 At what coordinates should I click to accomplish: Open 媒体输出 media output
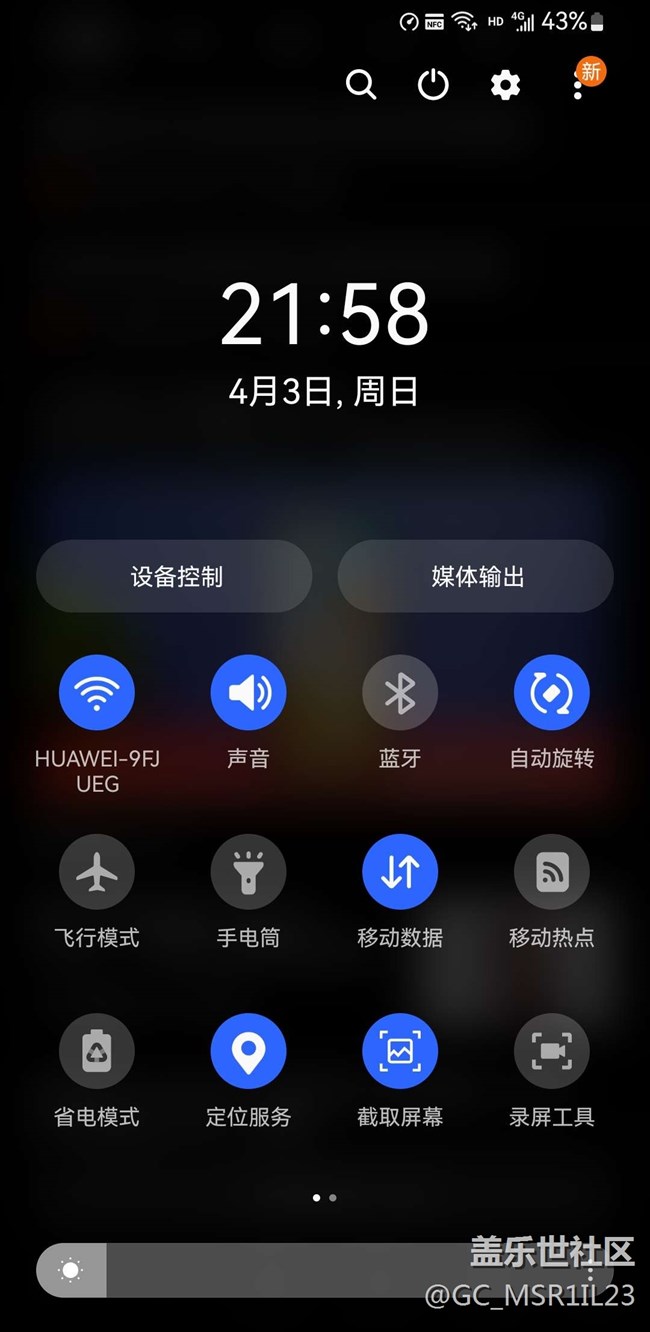[476, 576]
